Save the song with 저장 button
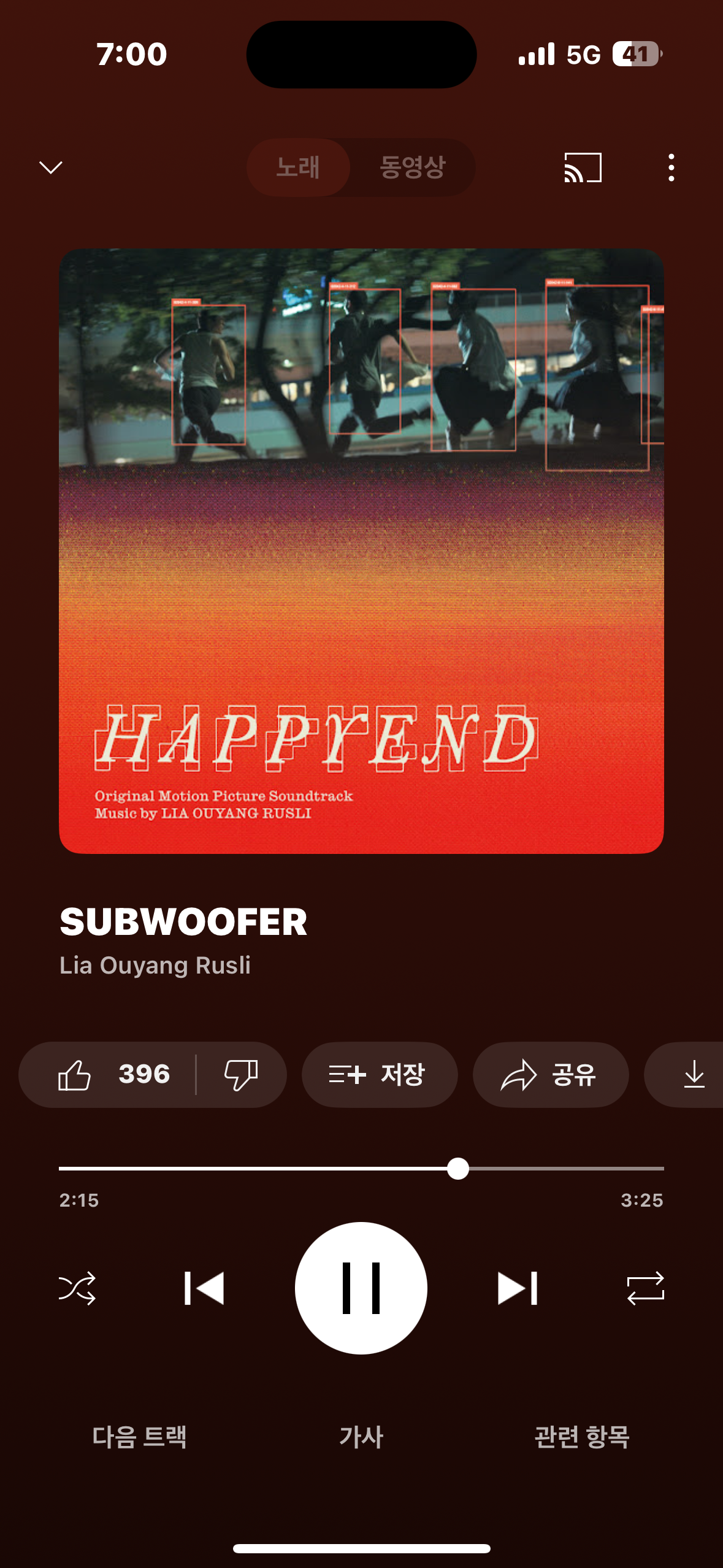 pos(380,1074)
